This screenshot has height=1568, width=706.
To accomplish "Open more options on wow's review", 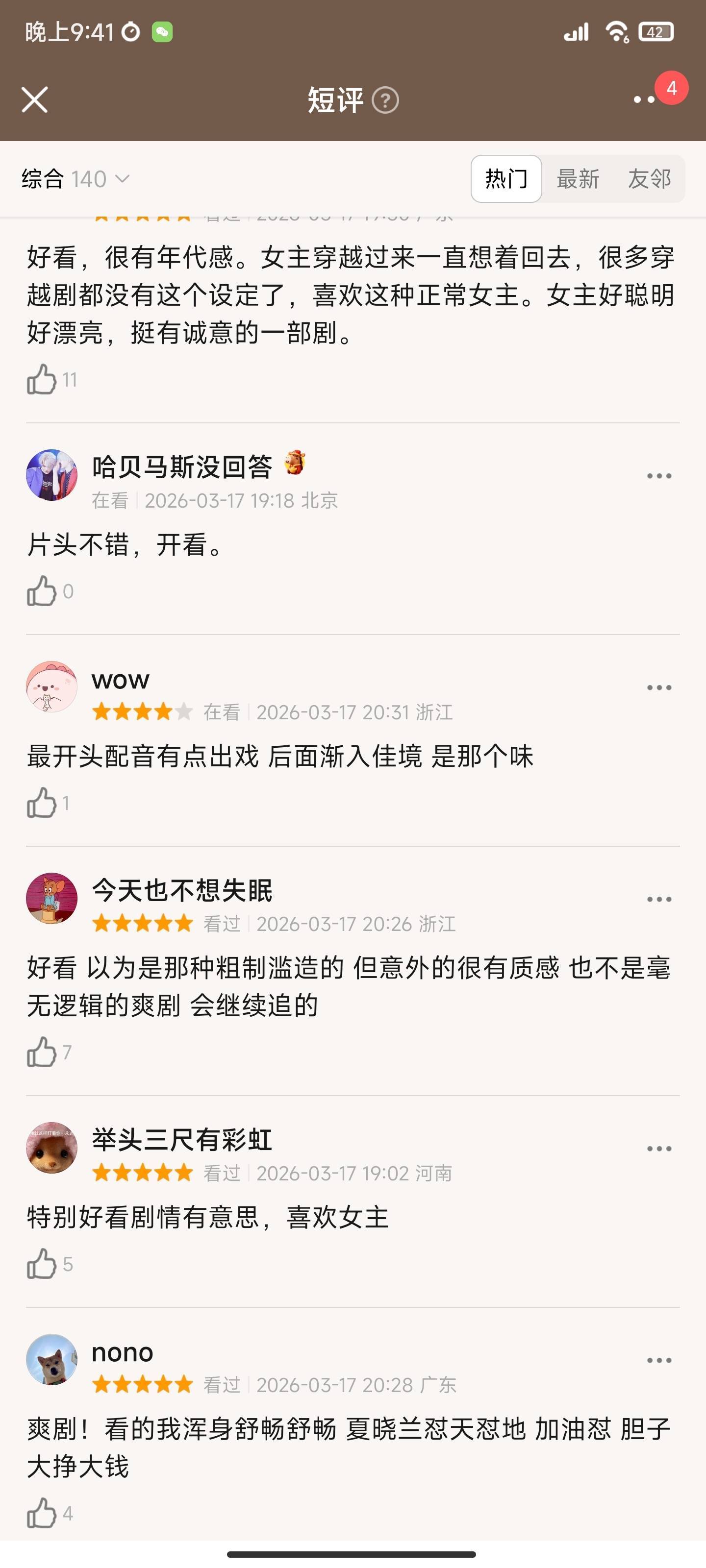I will (659, 688).
